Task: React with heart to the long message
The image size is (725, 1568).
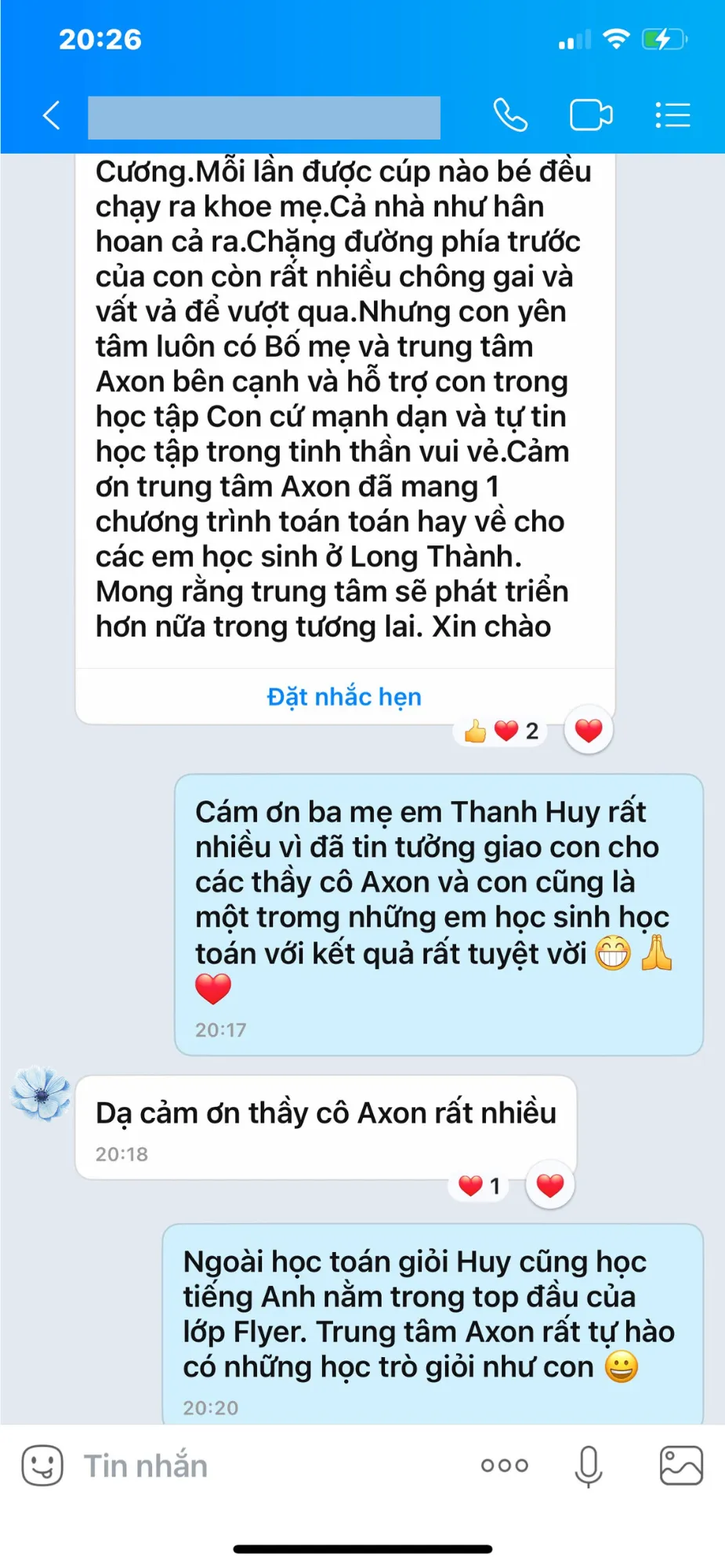Action: [x=589, y=731]
